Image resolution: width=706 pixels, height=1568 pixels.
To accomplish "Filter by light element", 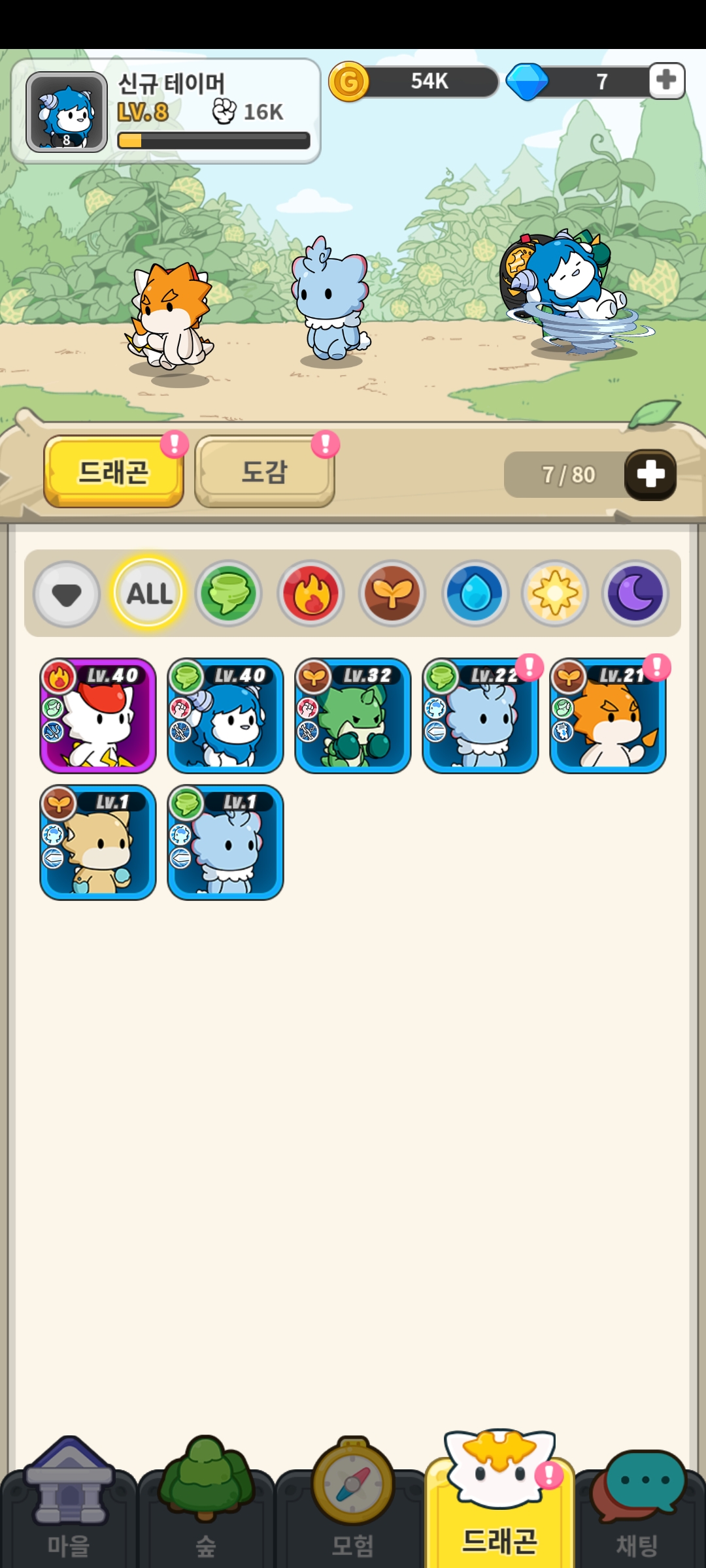I will (x=555, y=594).
